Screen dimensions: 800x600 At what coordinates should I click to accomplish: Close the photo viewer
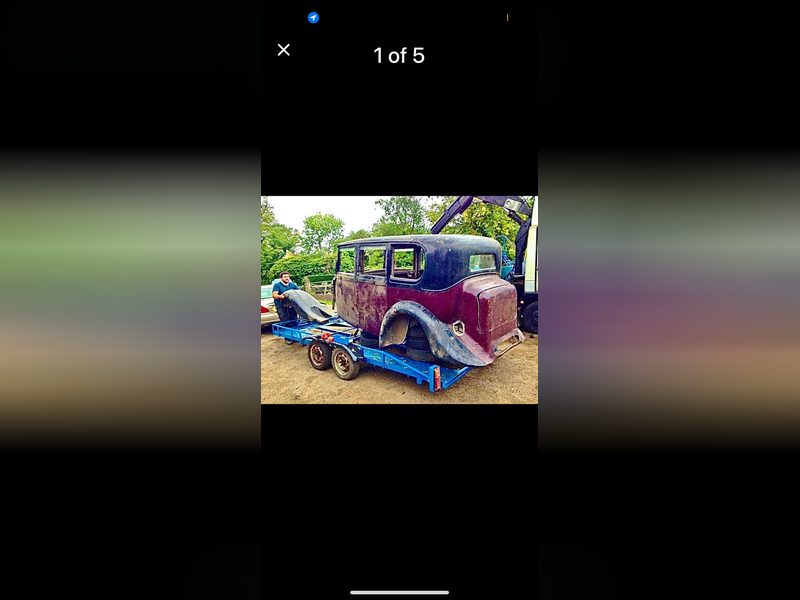[x=284, y=50]
